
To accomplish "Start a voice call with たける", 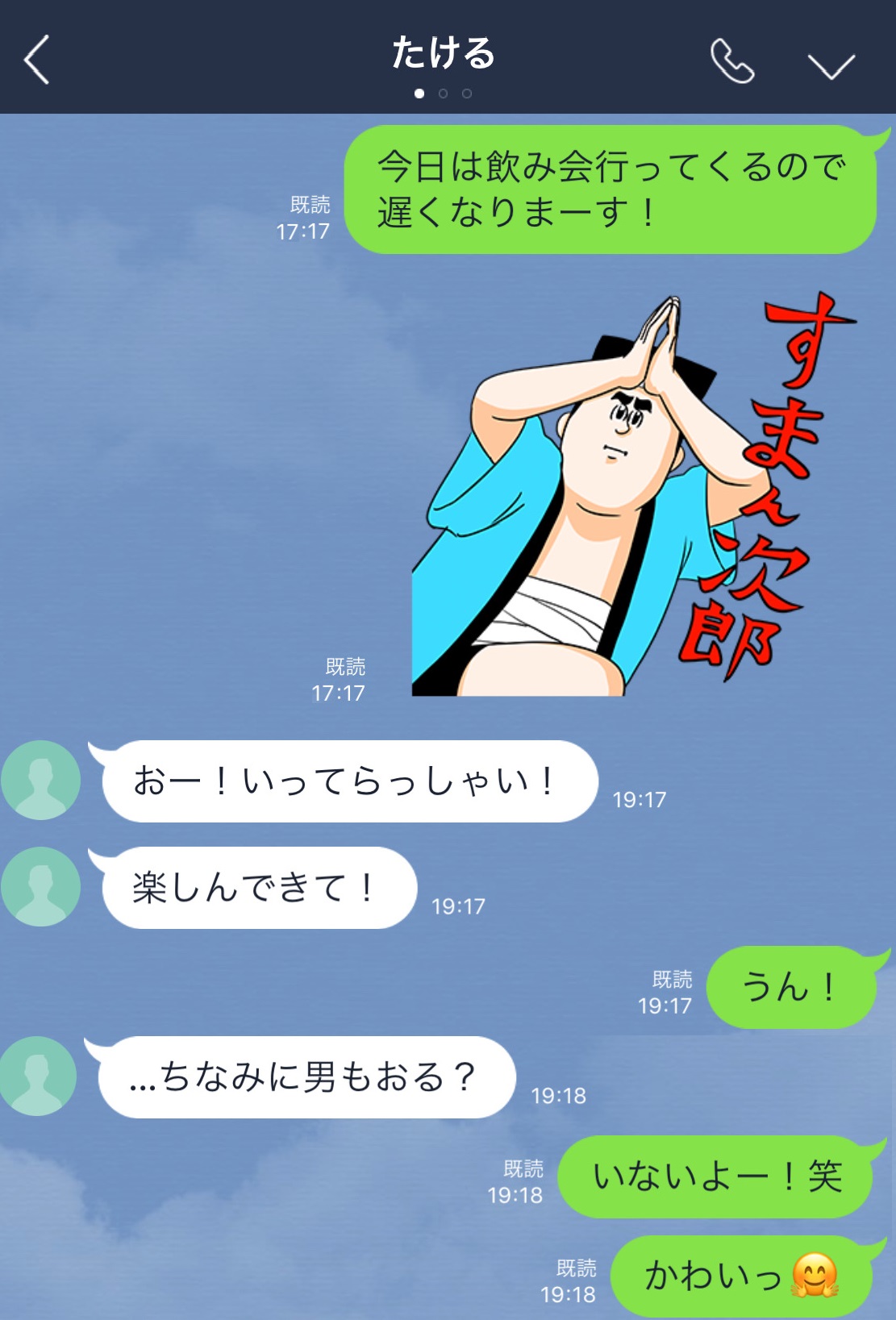I will (731, 61).
